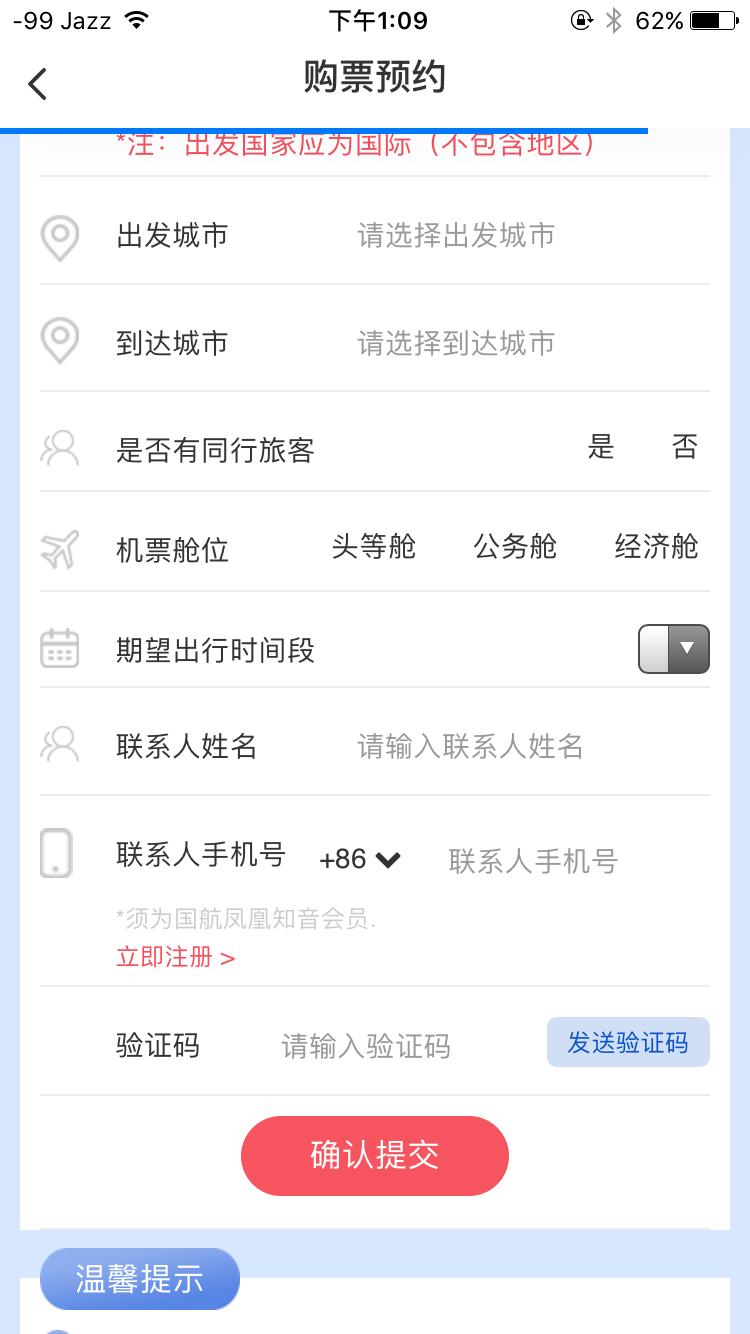750x1334 pixels.
Task: Open the travel time period dropdown
Action: coord(675,648)
